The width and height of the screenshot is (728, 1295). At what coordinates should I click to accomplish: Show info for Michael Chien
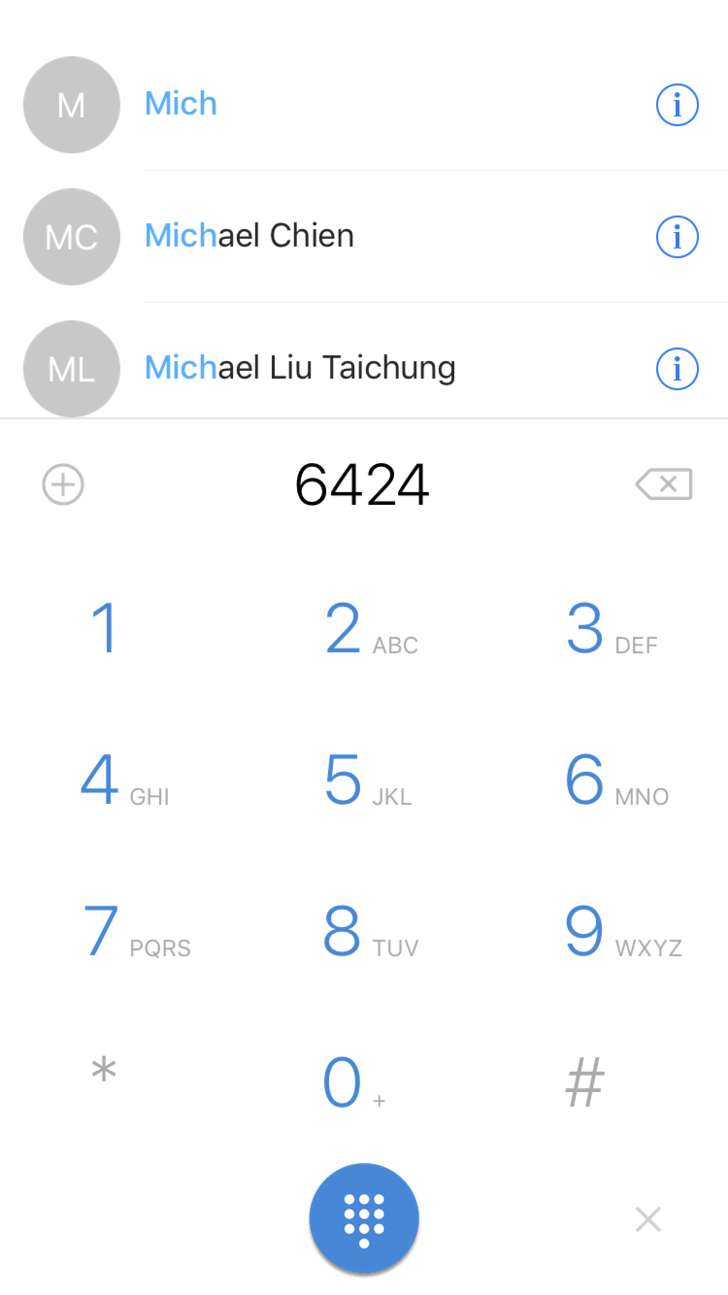677,236
